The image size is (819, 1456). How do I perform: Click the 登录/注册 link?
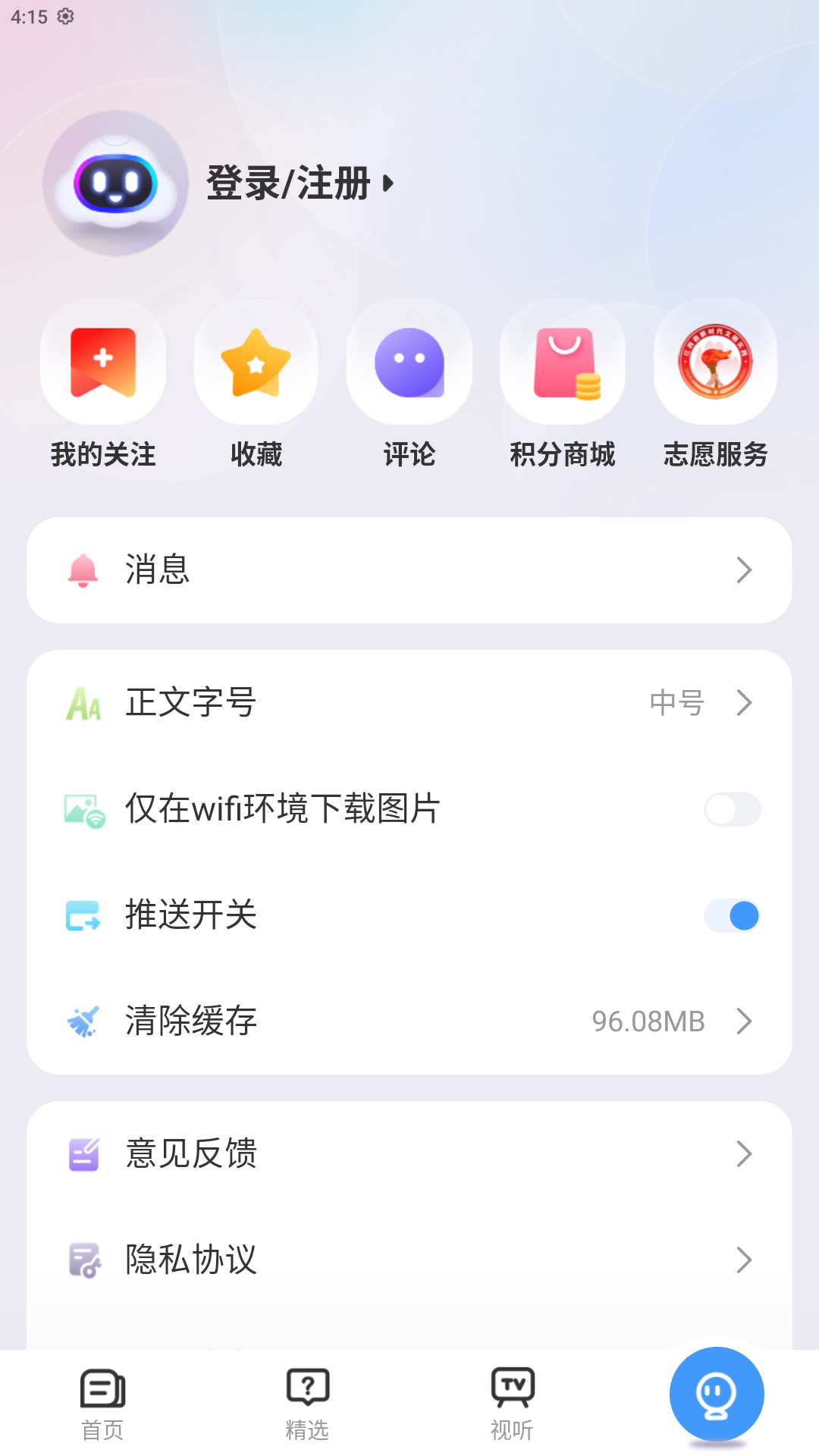point(288,182)
